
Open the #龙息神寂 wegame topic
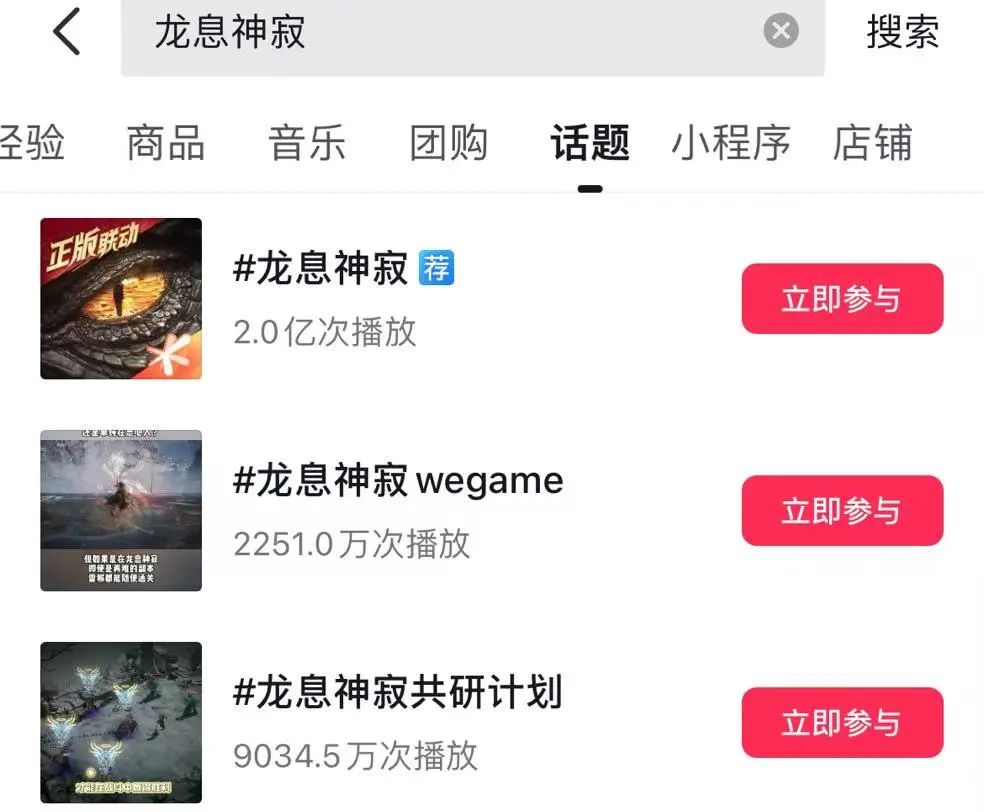(x=397, y=482)
